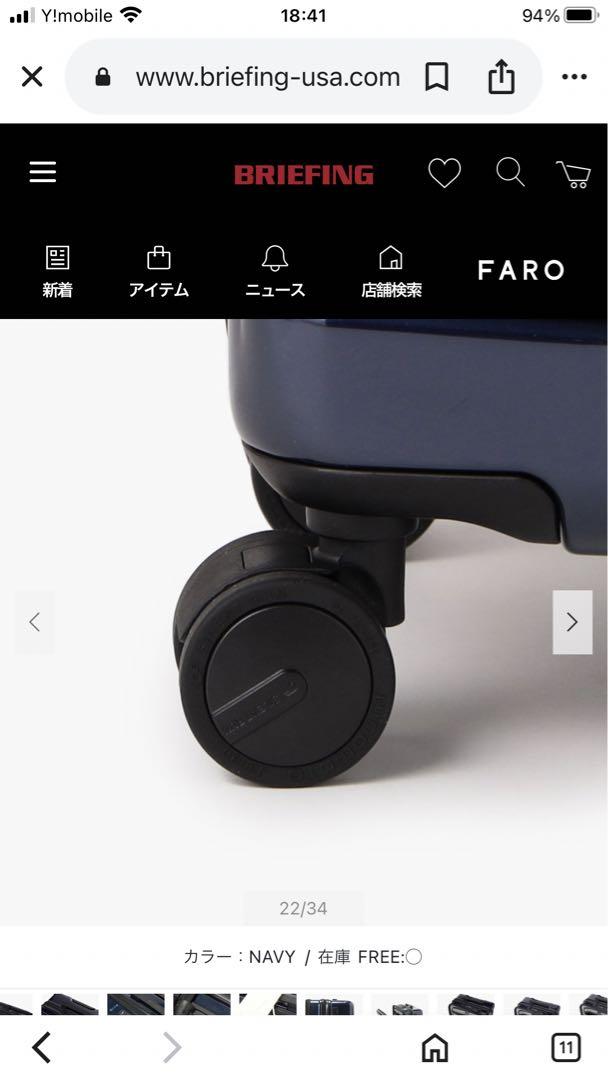
Task: Share this page
Action: coord(501,76)
